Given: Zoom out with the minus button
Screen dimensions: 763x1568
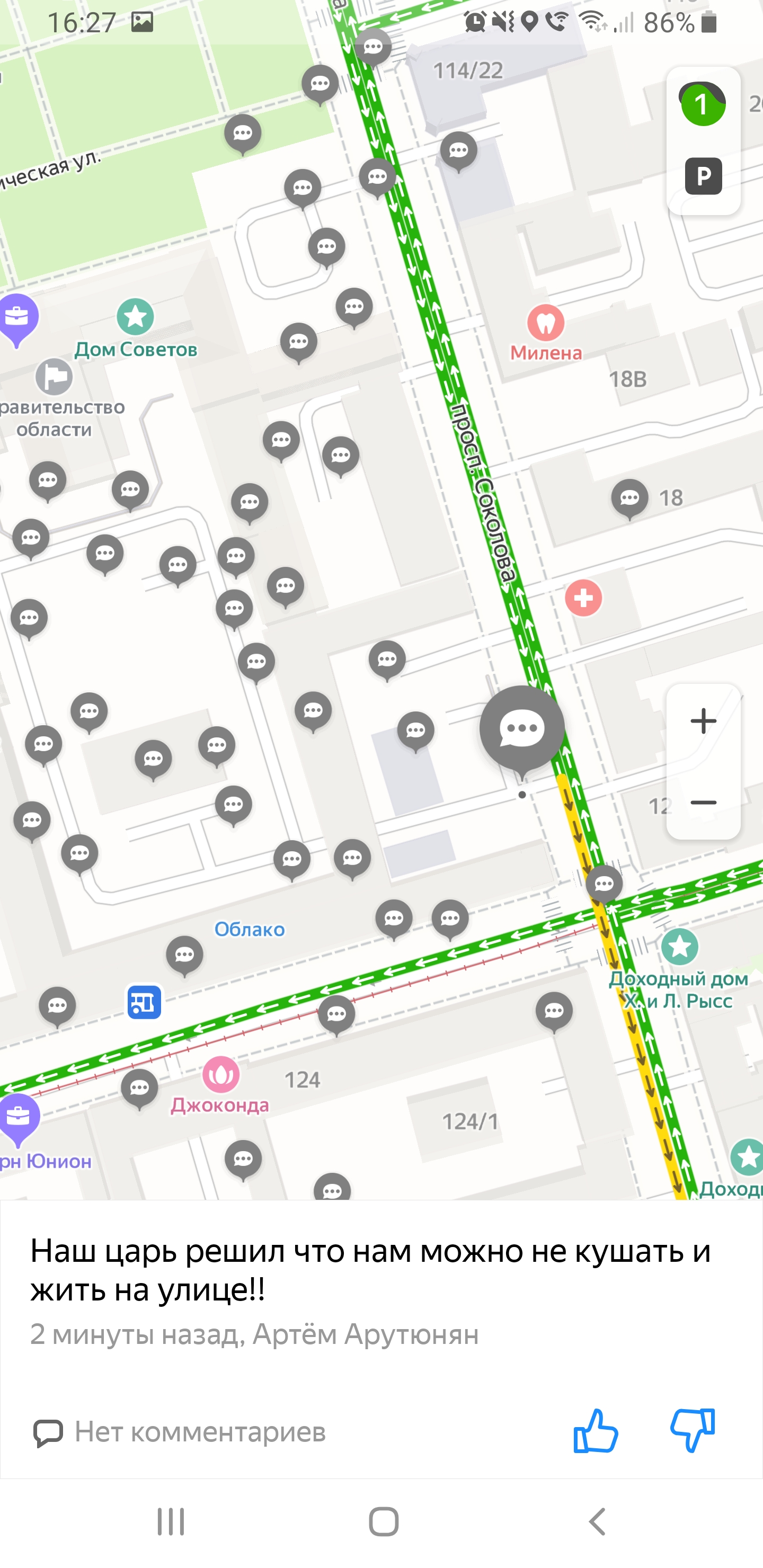Looking at the screenshot, I should pyautogui.click(x=703, y=802).
